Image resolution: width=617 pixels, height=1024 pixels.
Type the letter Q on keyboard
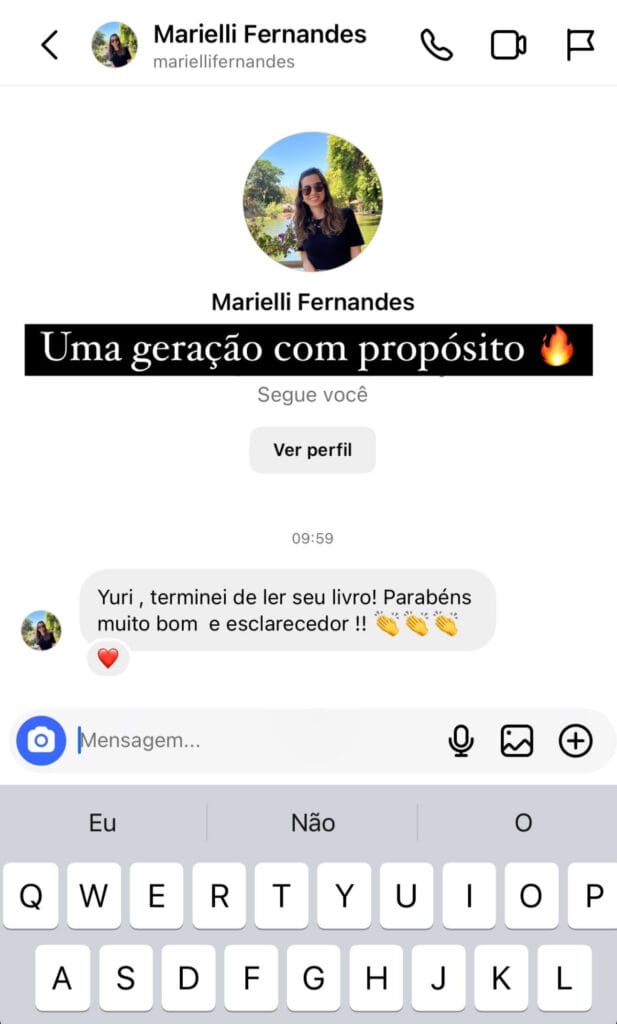32,896
